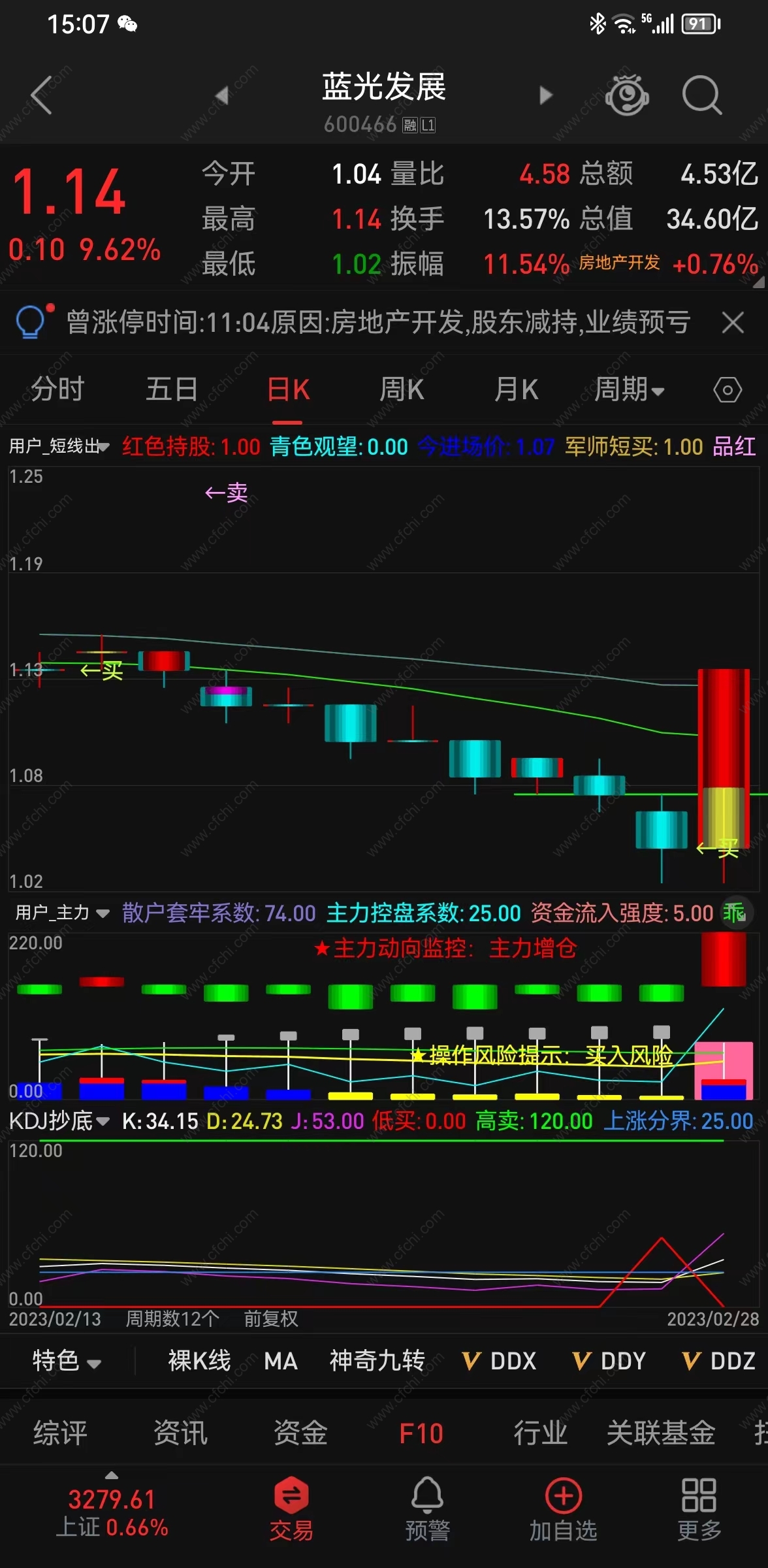Open the F10 company info tab
Screen dimensions: 768x1568
pyautogui.click(x=421, y=1433)
